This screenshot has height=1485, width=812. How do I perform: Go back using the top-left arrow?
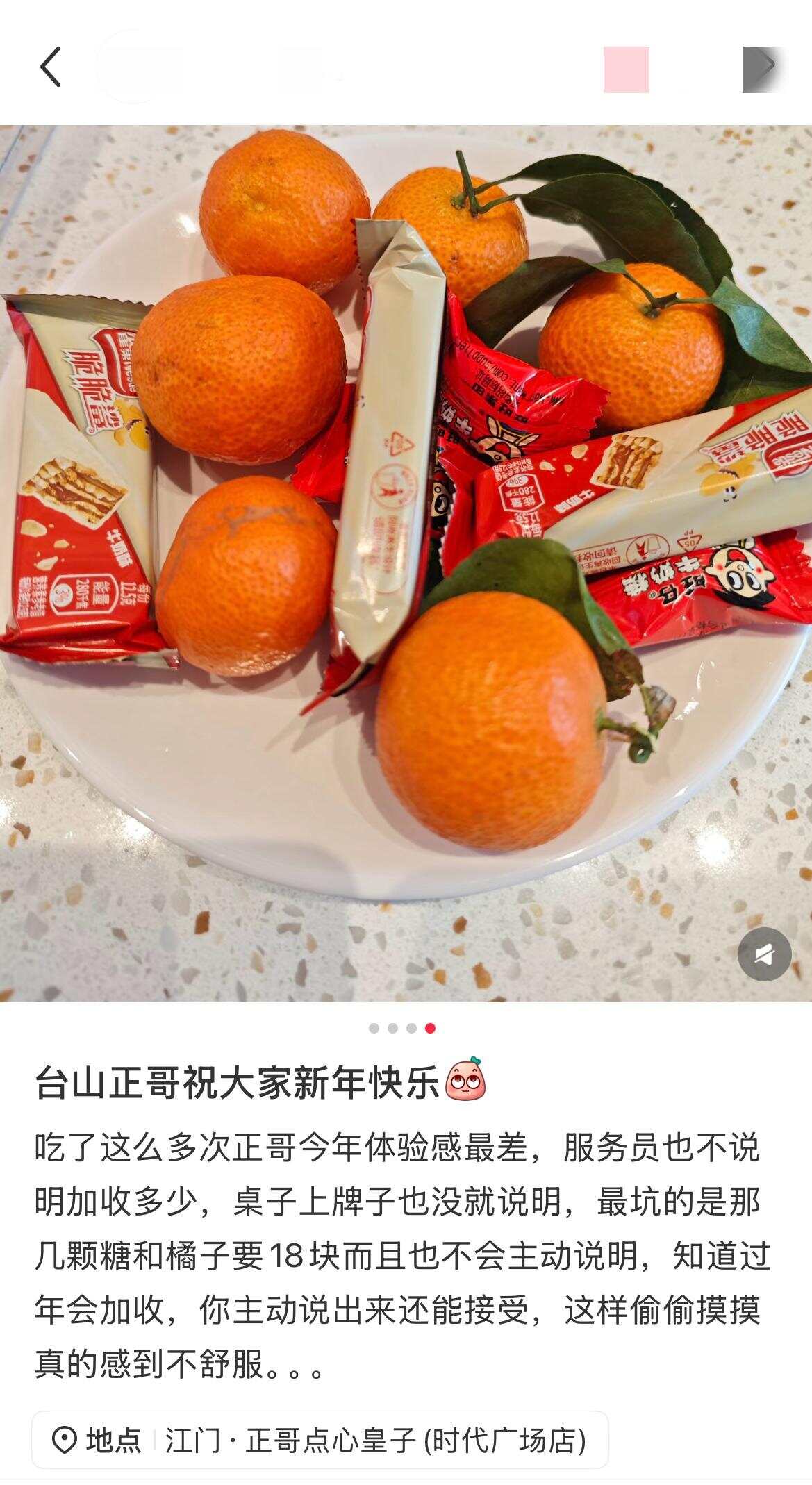(x=51, y=67)
